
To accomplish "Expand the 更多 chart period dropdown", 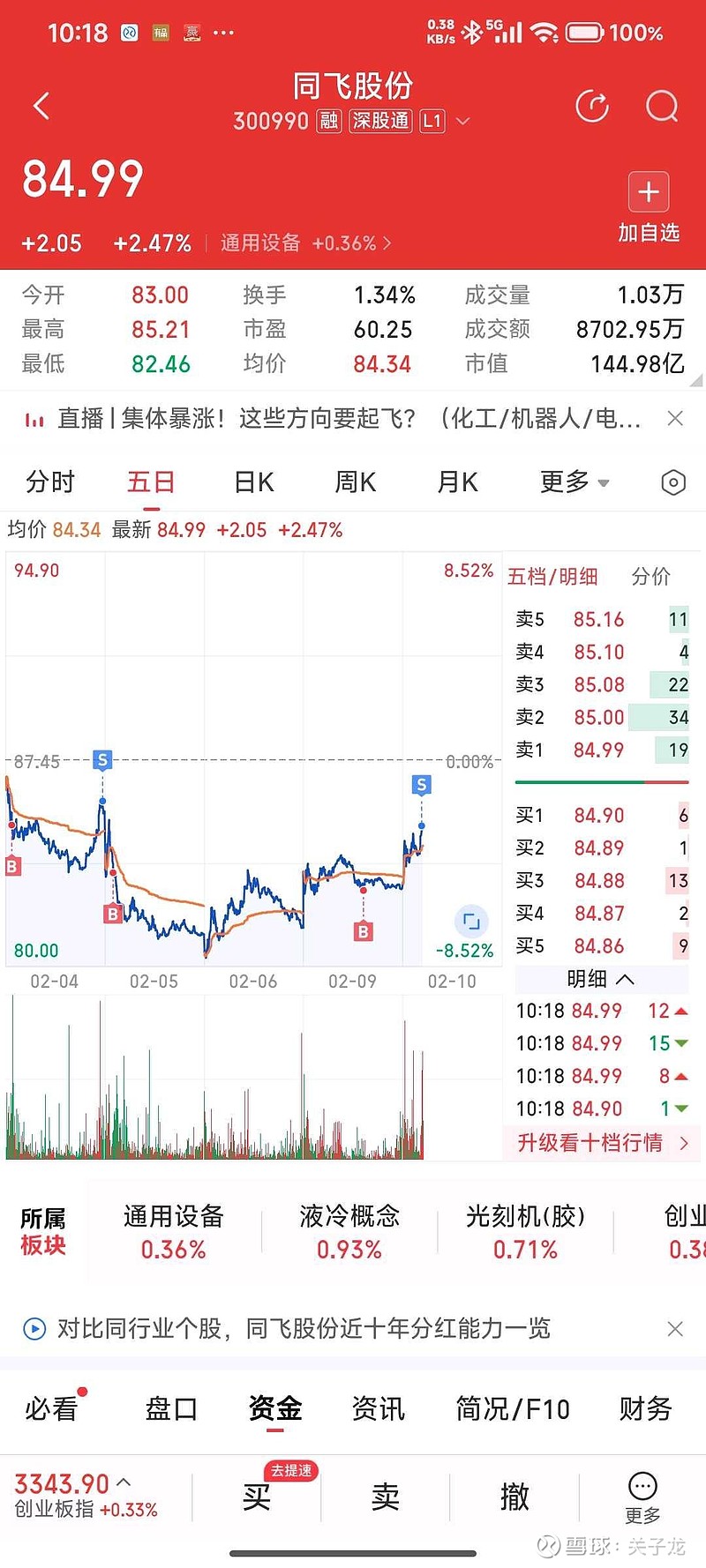I will coord(572,482).
